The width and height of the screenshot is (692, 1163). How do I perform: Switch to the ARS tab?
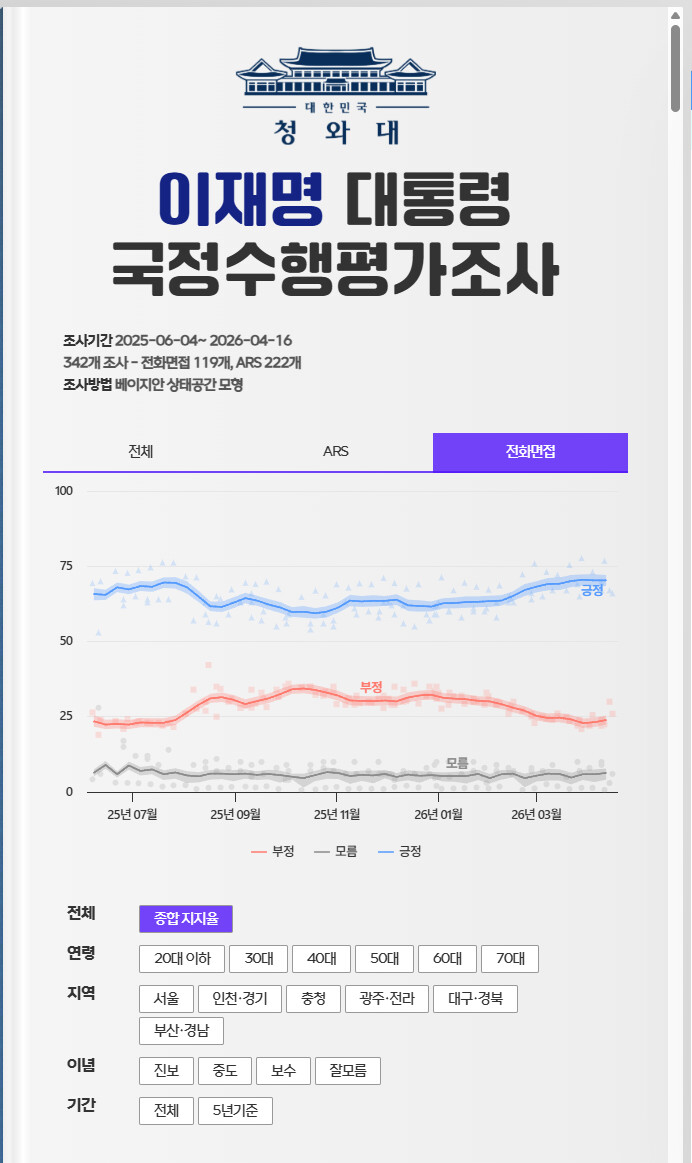point(335,452)
